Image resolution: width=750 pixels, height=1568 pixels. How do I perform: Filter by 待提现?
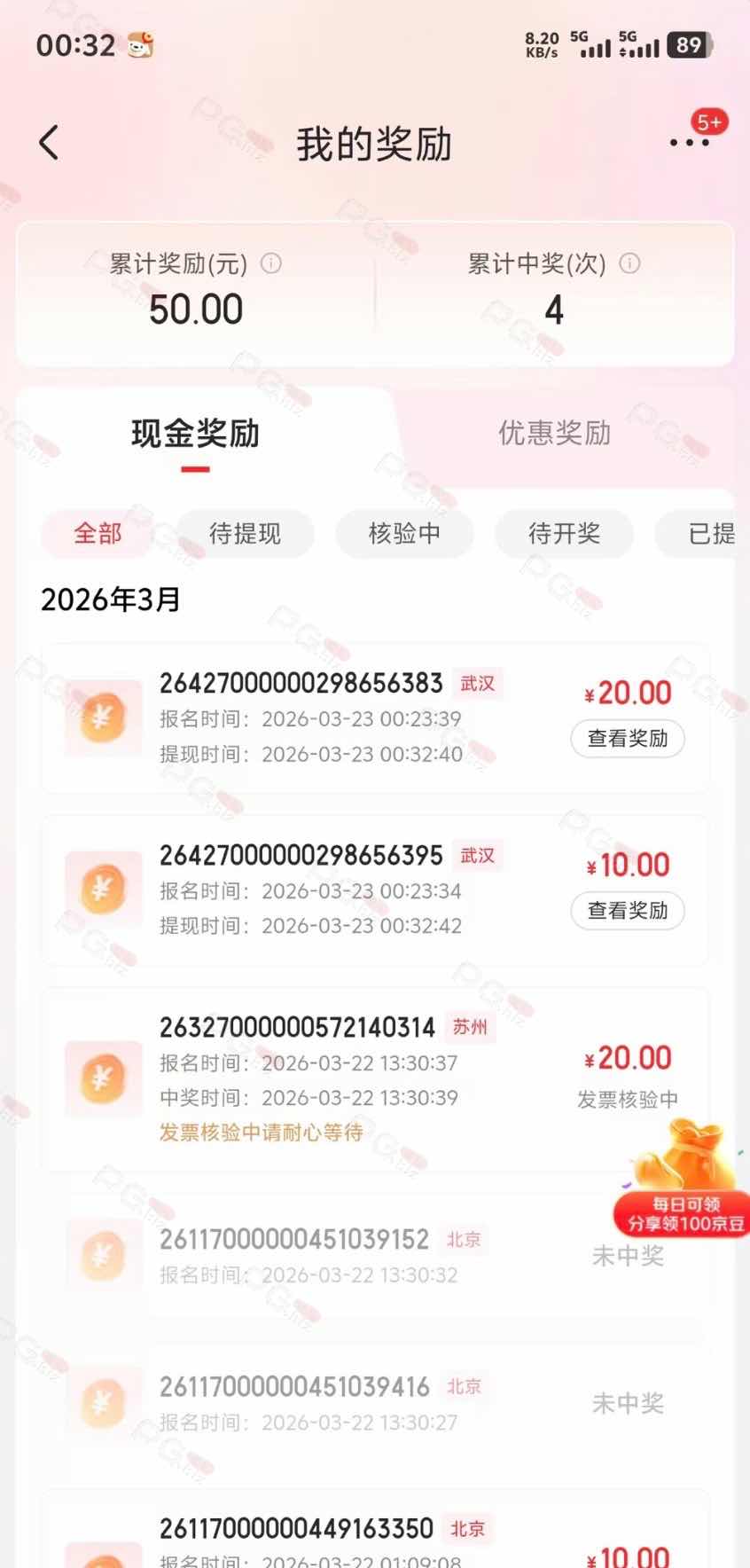[245, 534]
